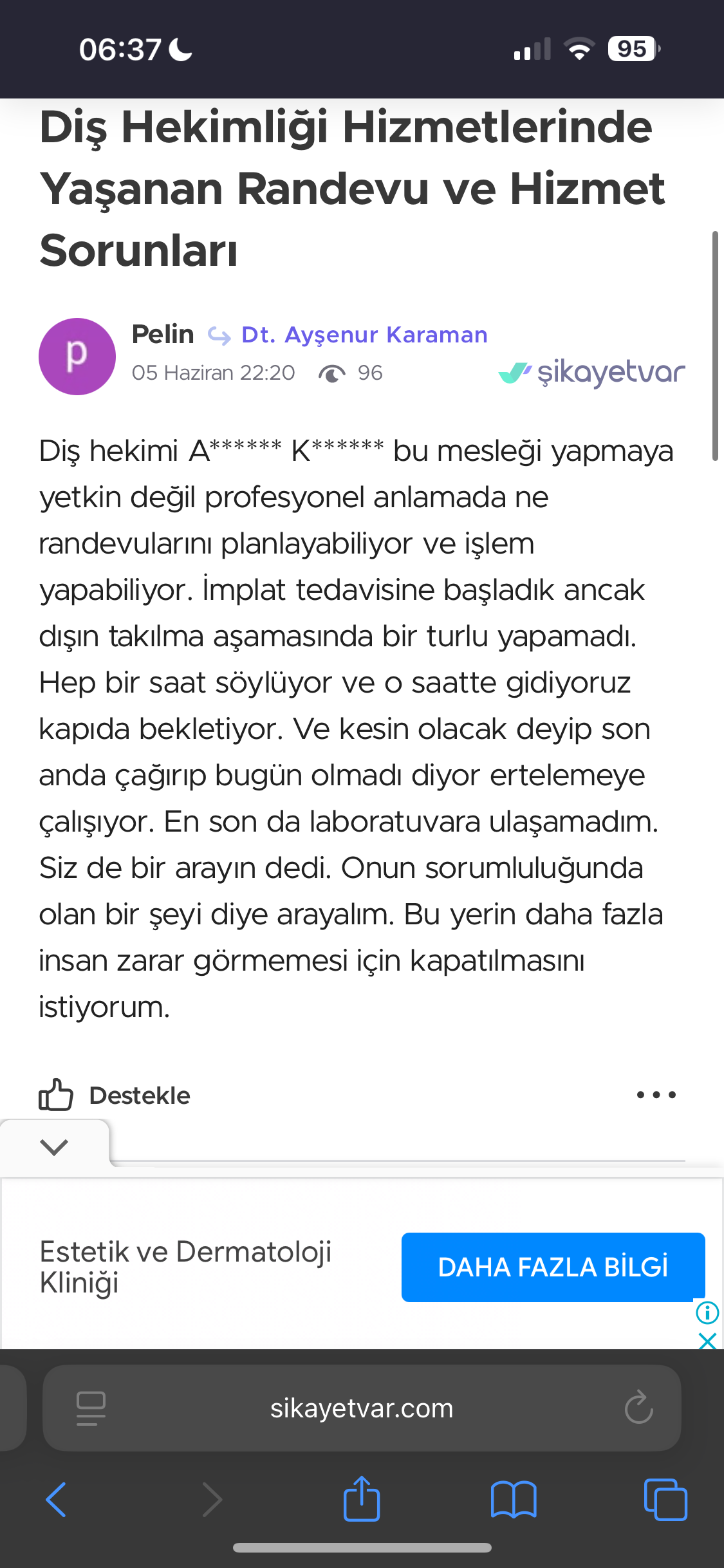
Task: Close the ad banner
Action: tap(707, 1341)
